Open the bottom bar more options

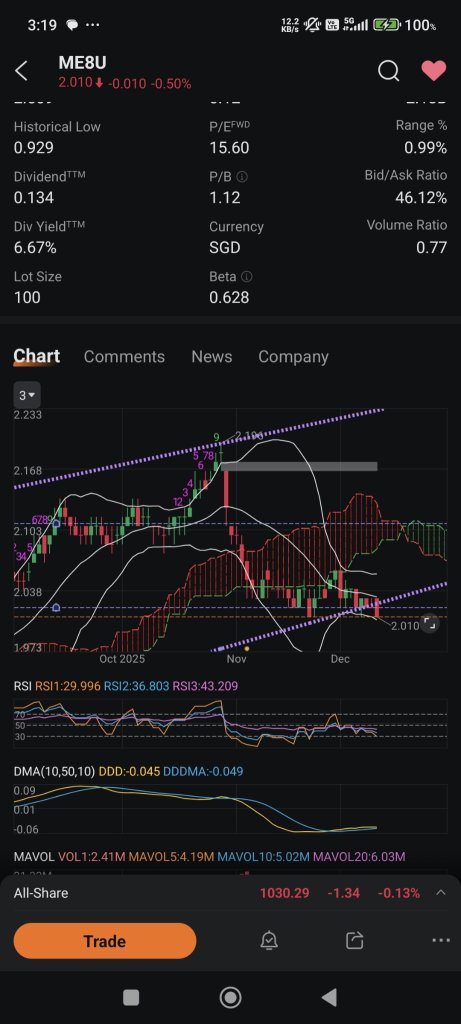click(x=441, y=940)
